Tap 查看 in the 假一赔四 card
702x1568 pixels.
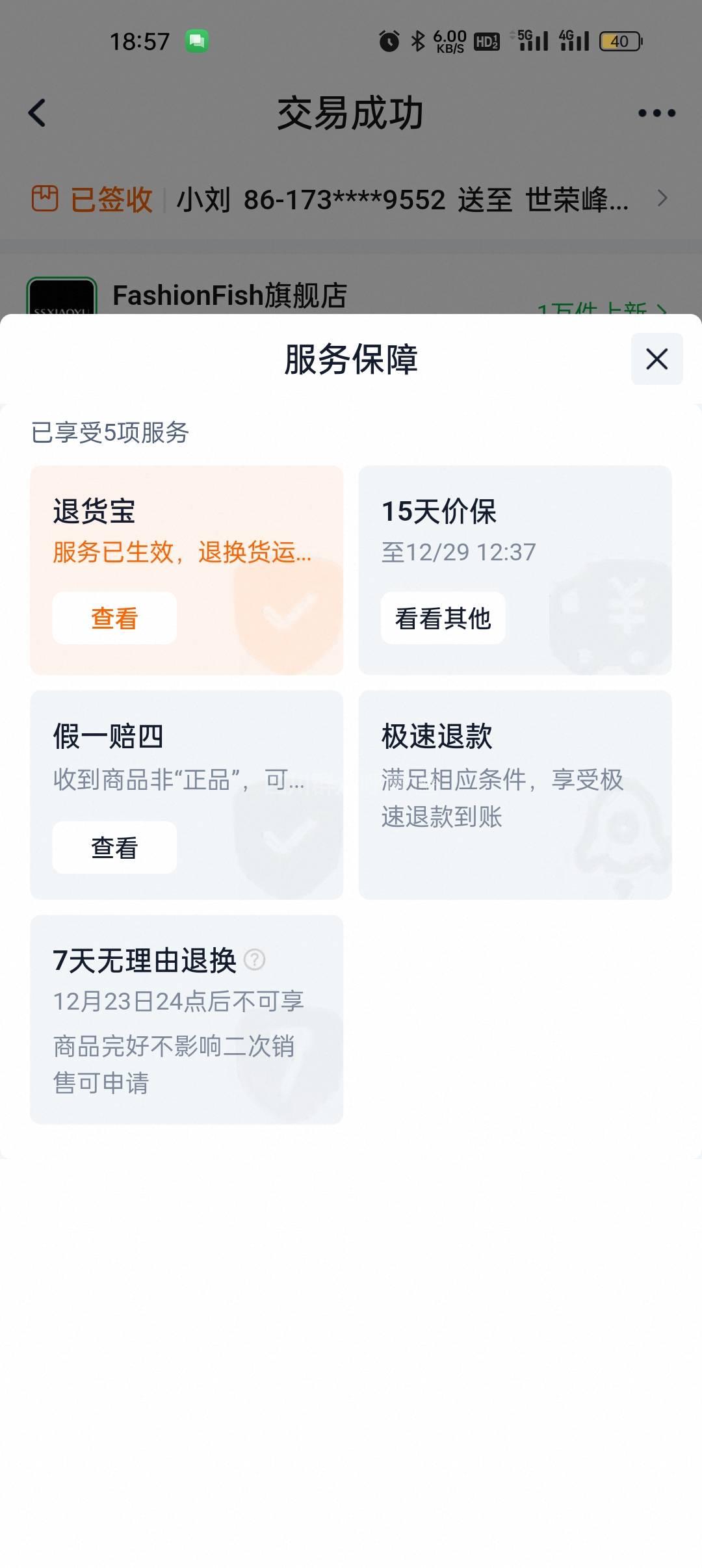[x=114, y=848]
